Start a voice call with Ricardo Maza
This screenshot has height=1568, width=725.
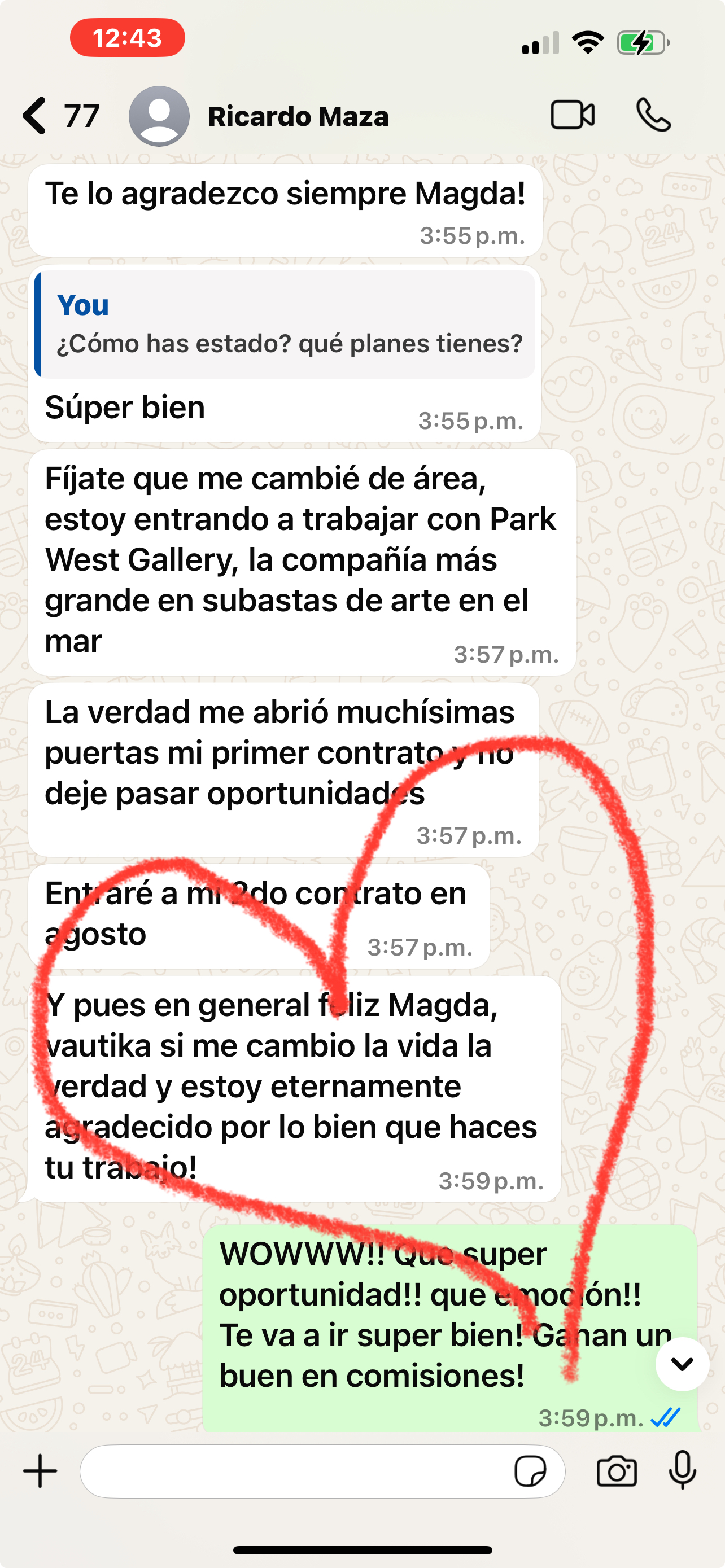click(653, 115)
